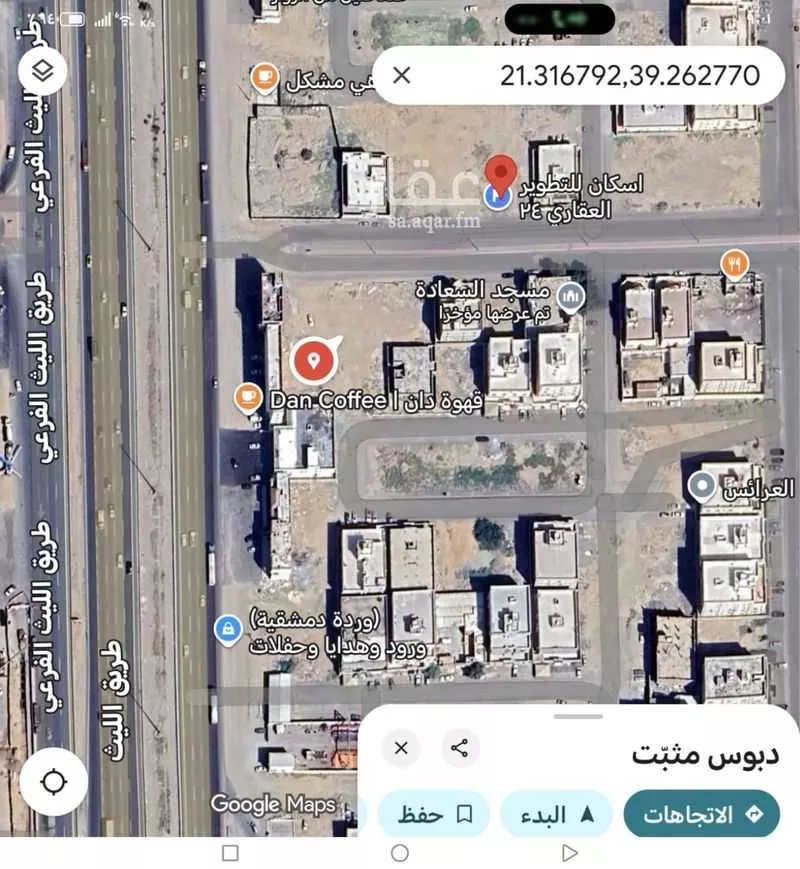Open the Dan Coffee map marker
800x869 pixels.
click(x=246, y=400)
